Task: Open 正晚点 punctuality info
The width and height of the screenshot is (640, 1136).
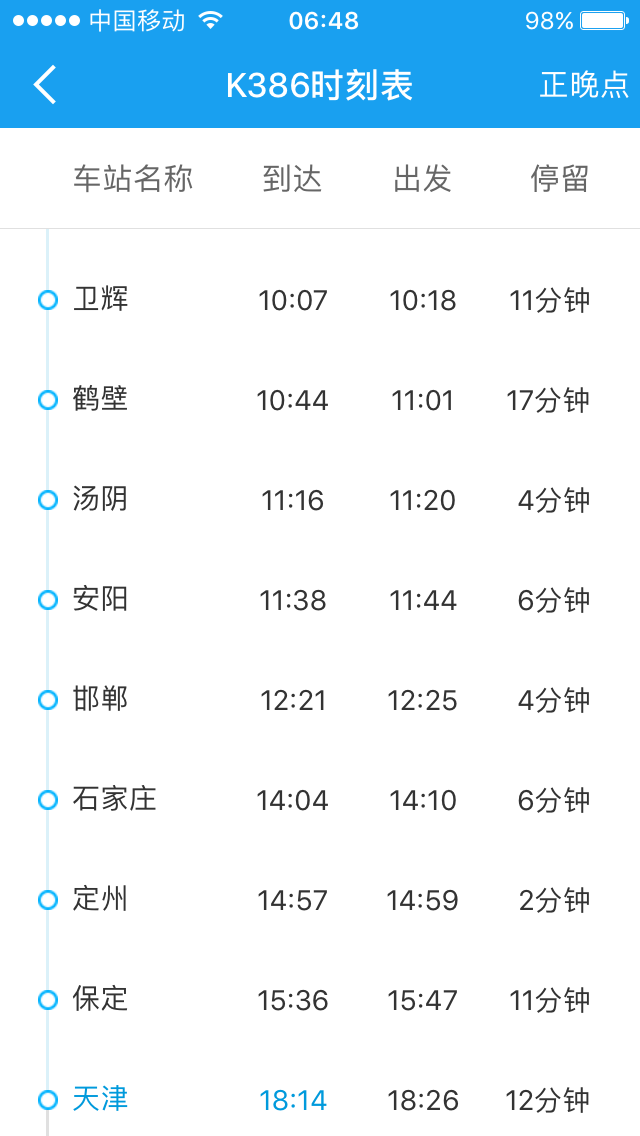Action: (584, 85)
